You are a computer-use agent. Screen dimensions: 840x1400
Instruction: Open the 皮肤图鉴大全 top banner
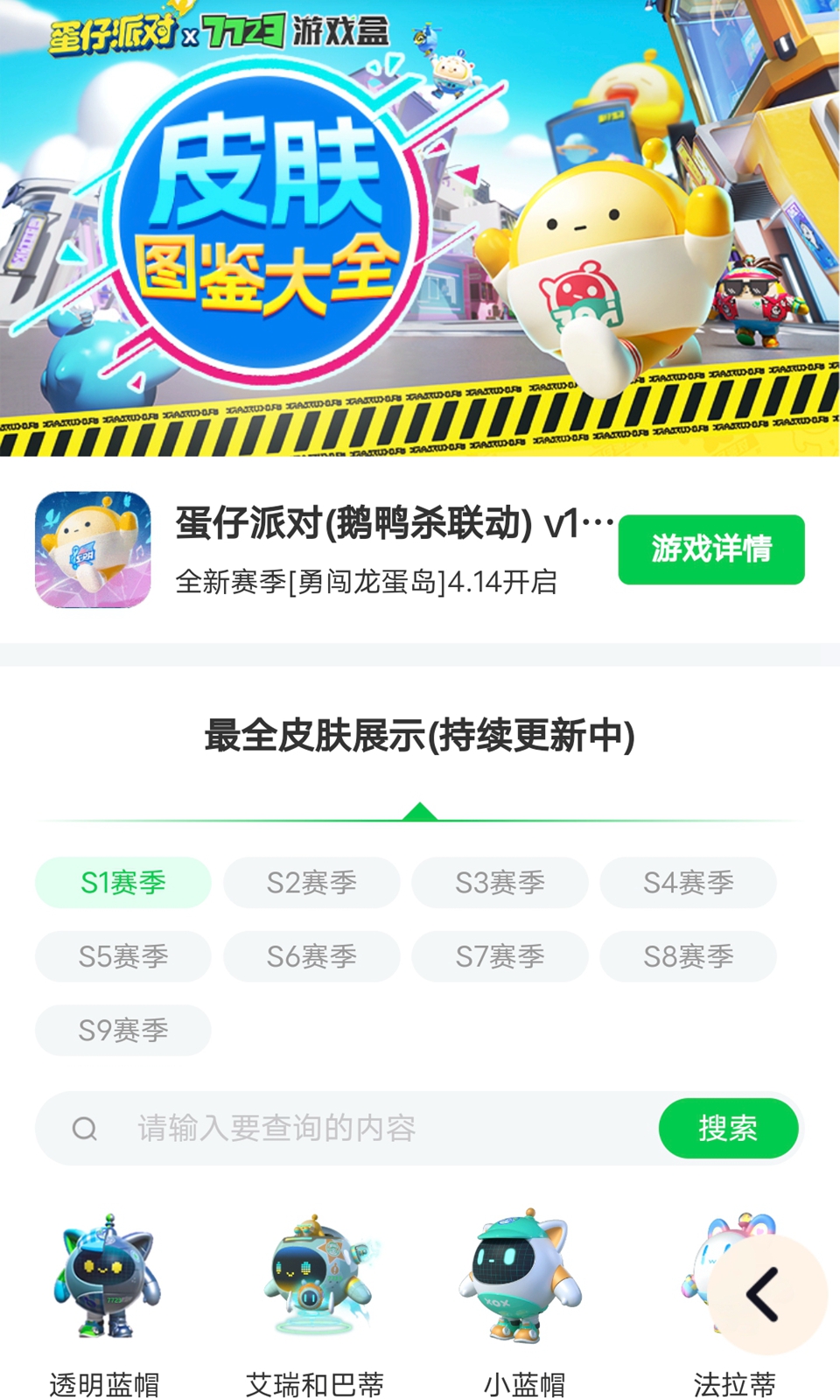point(420,227)
